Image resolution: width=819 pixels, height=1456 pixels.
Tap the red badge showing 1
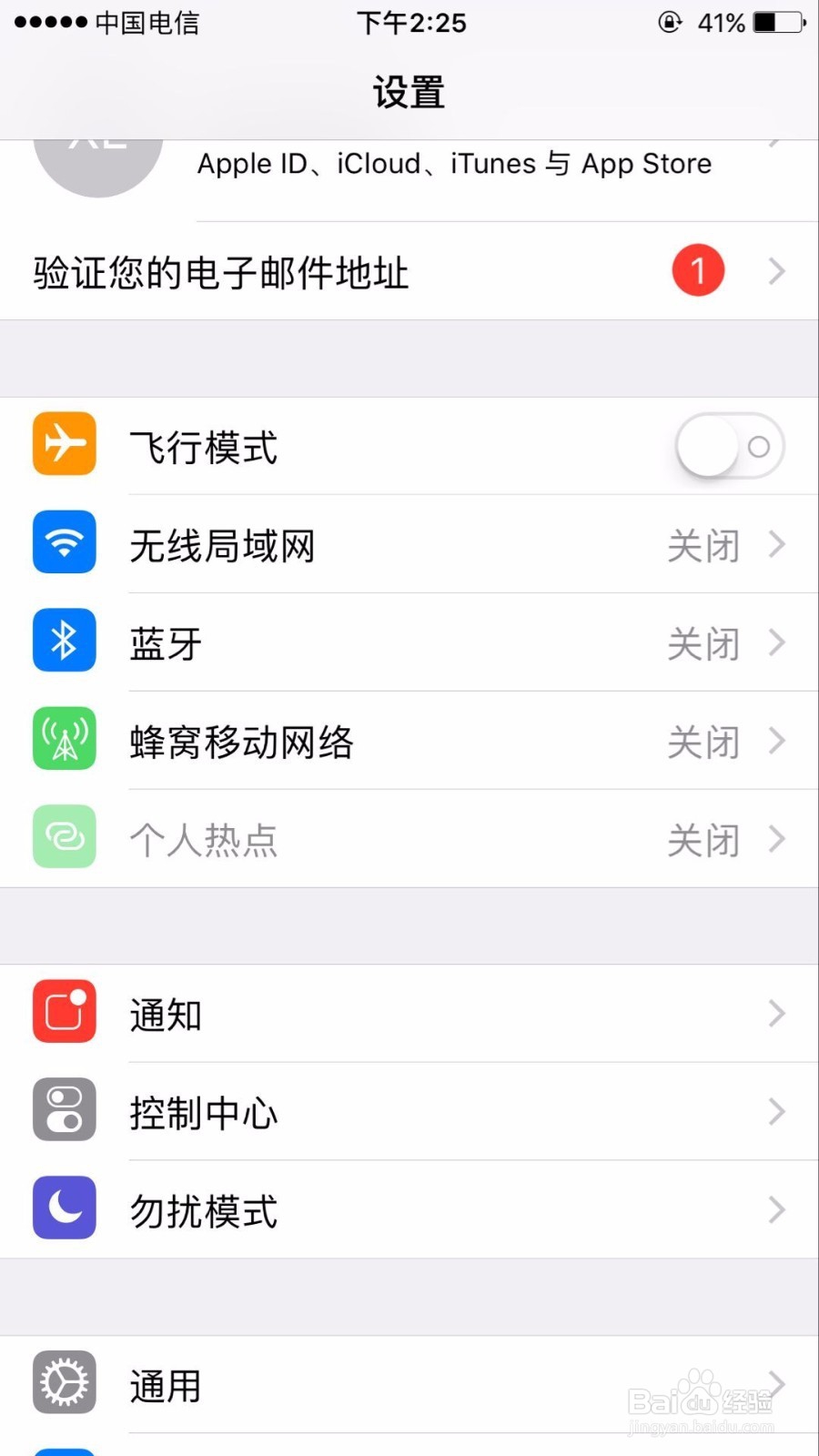698,270
